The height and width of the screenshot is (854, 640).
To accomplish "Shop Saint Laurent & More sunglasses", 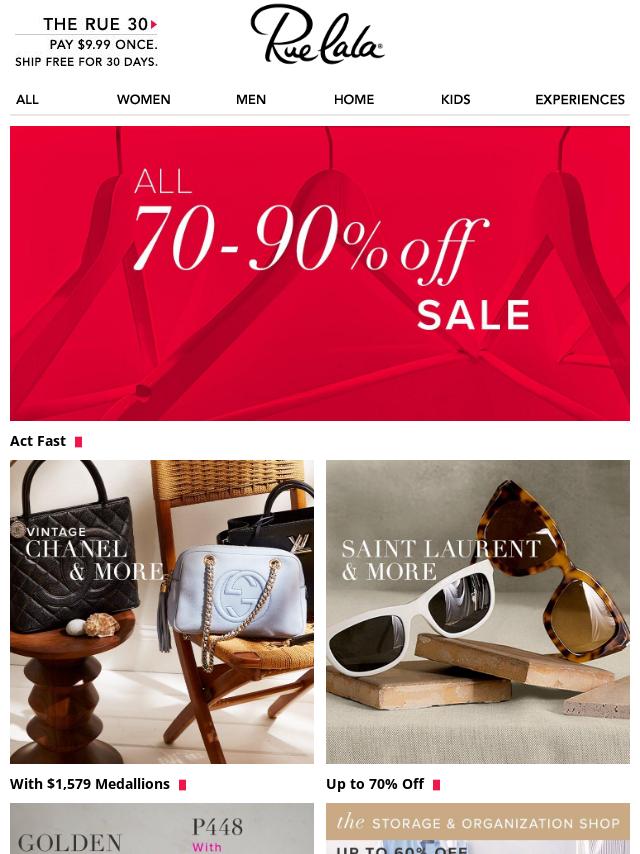I will 478,611.
